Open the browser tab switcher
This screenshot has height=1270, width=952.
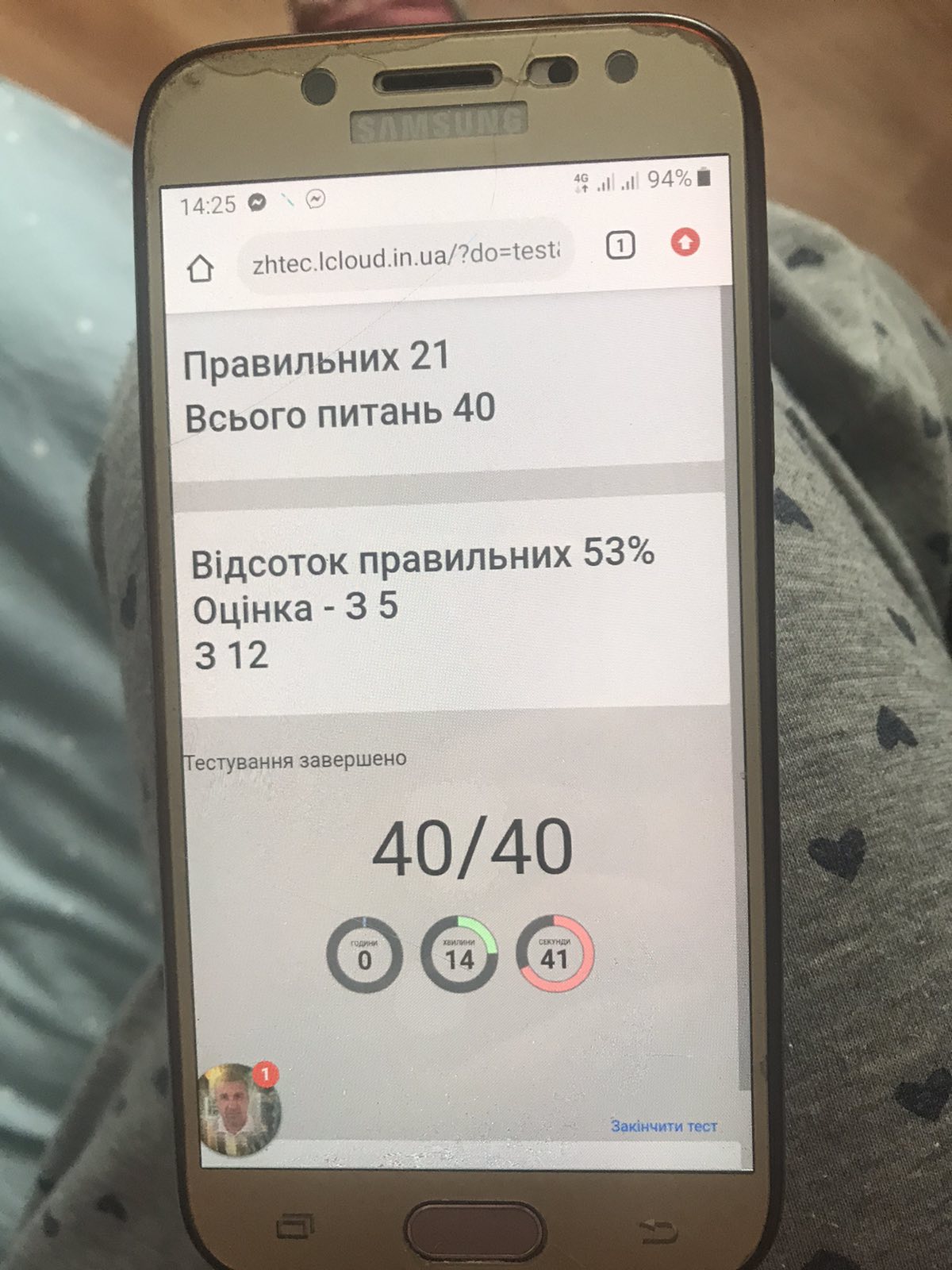pyautogui.click(x=620, y=246)
